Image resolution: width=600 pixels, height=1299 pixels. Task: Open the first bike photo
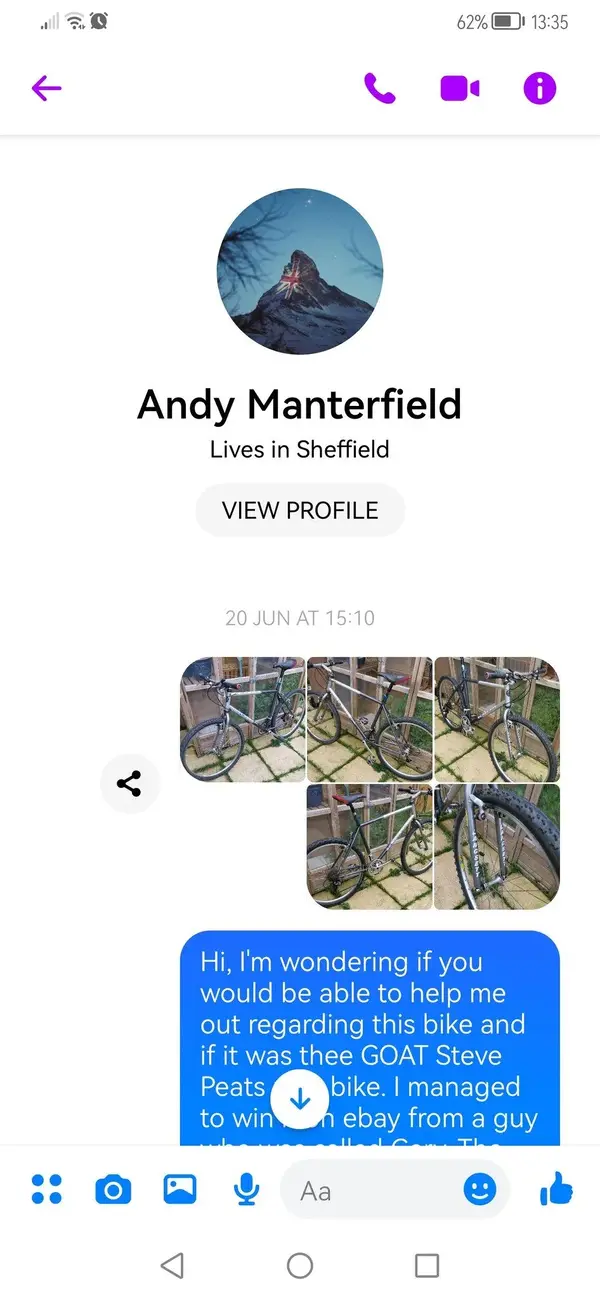point(242,719)
